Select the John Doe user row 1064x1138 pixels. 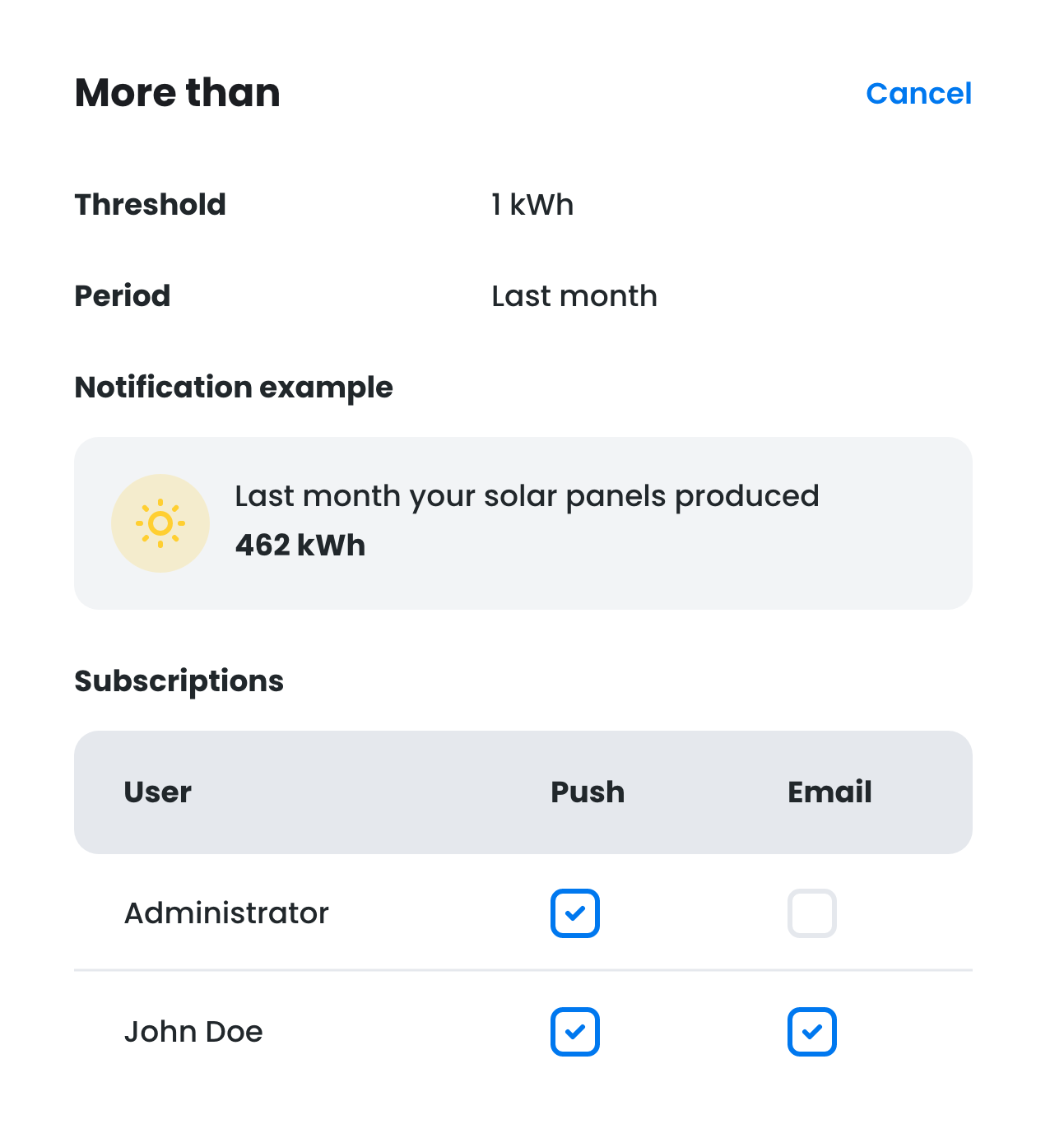(193, 1031)
